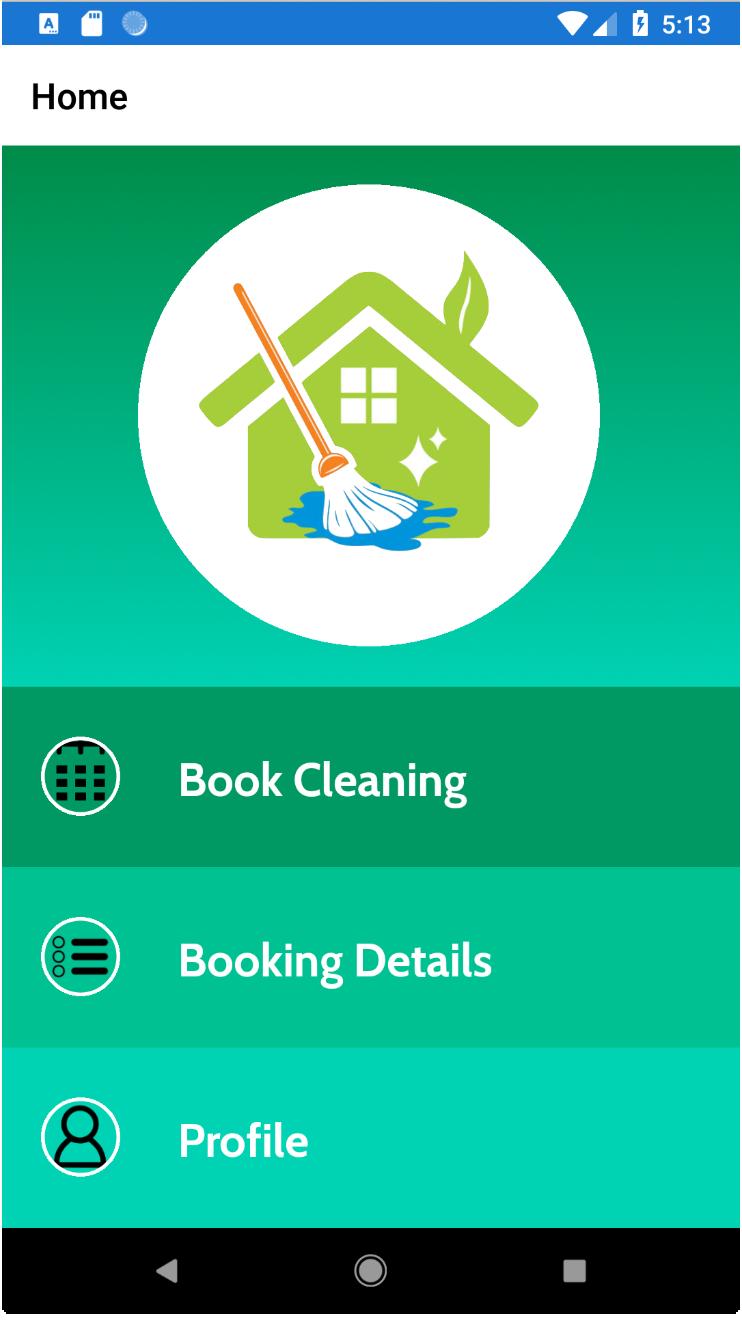Tap the system home button
742x1320 pixels.
coord(370,1271)
